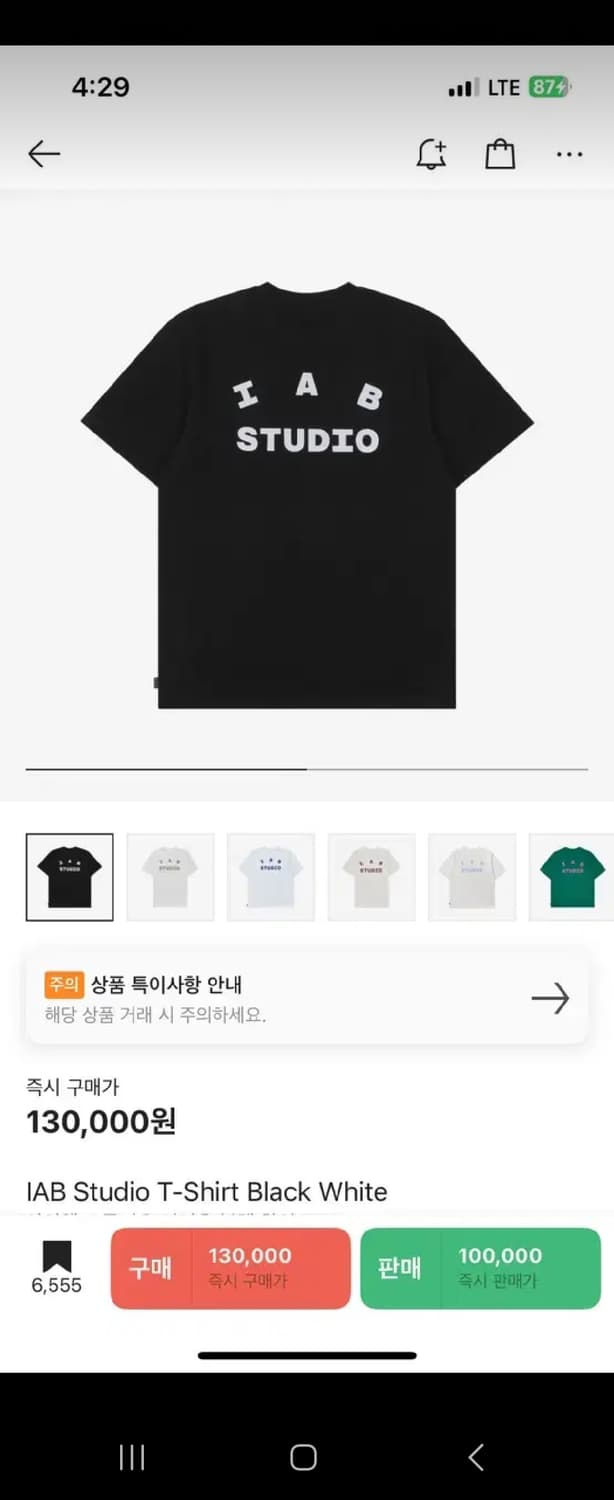Tap the green 판매 100,000 button

tap(480, 1268)
